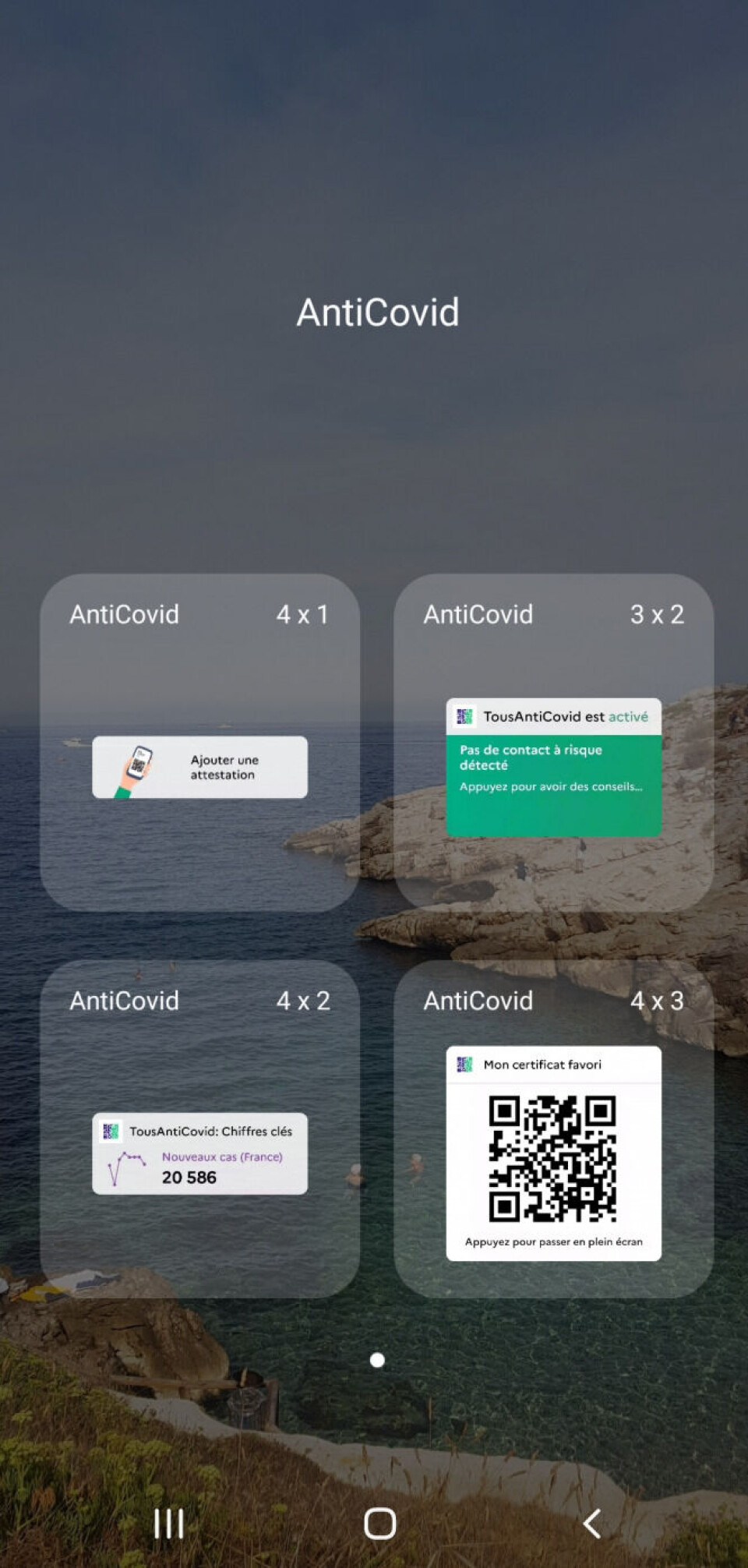The height and width of the screenshot is (1568, 748).
Task: Go back with the navigation bar arrow
Action: click(592, 1523)
